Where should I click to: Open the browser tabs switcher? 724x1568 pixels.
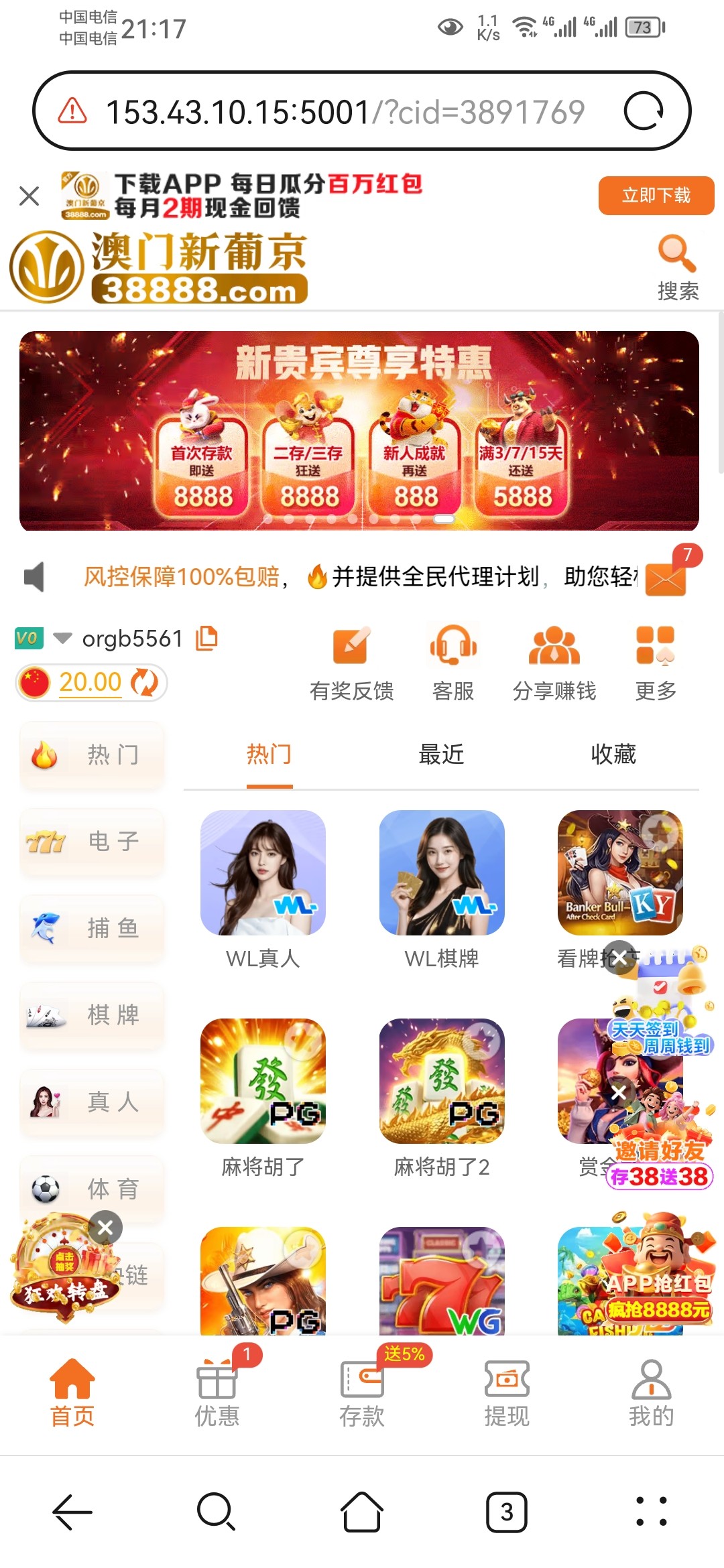[x=507, y=1512]
